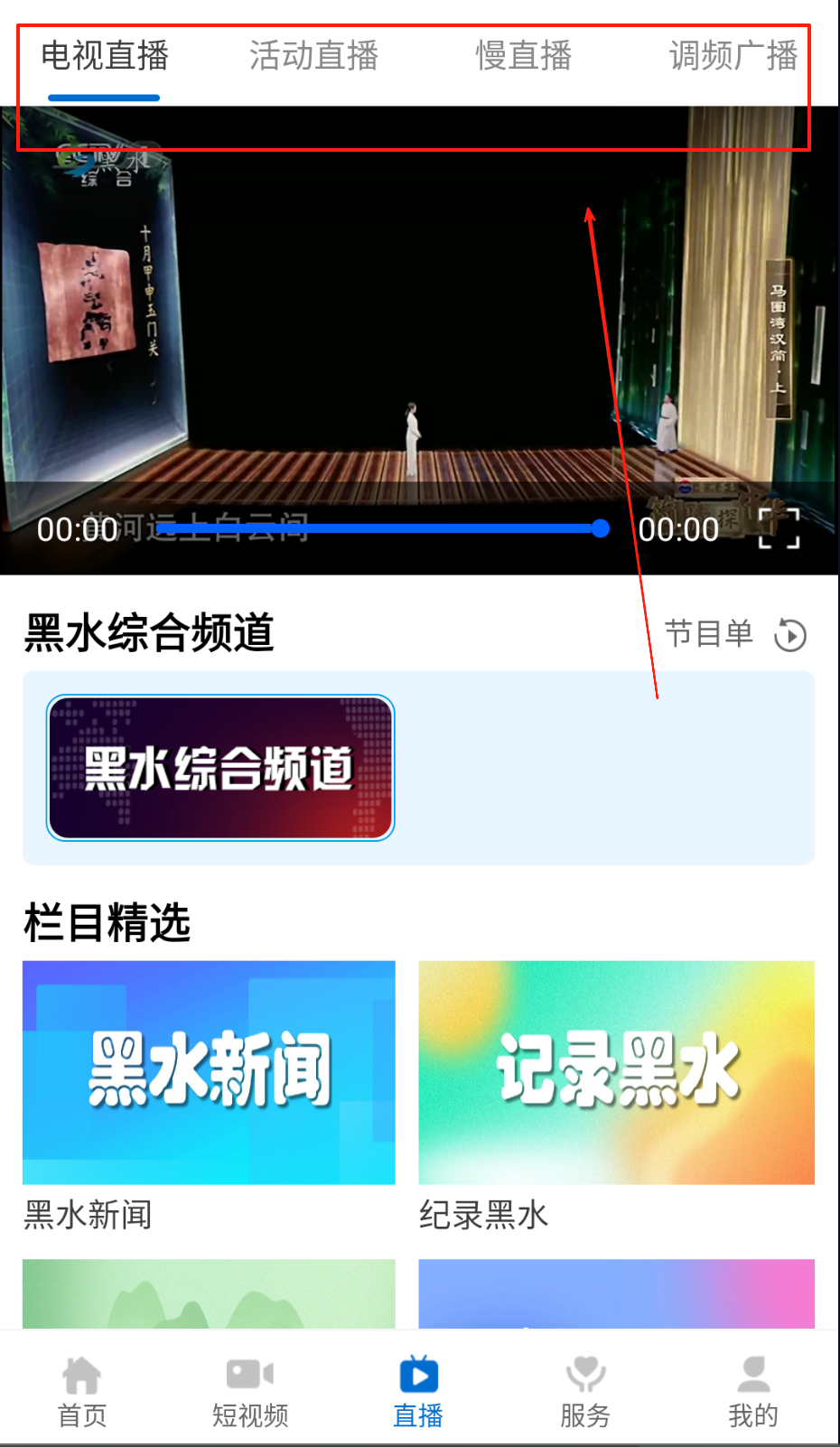Enter fullscreen video mode
This screenshot has height=1447, width=840.
tap(779, 528)
